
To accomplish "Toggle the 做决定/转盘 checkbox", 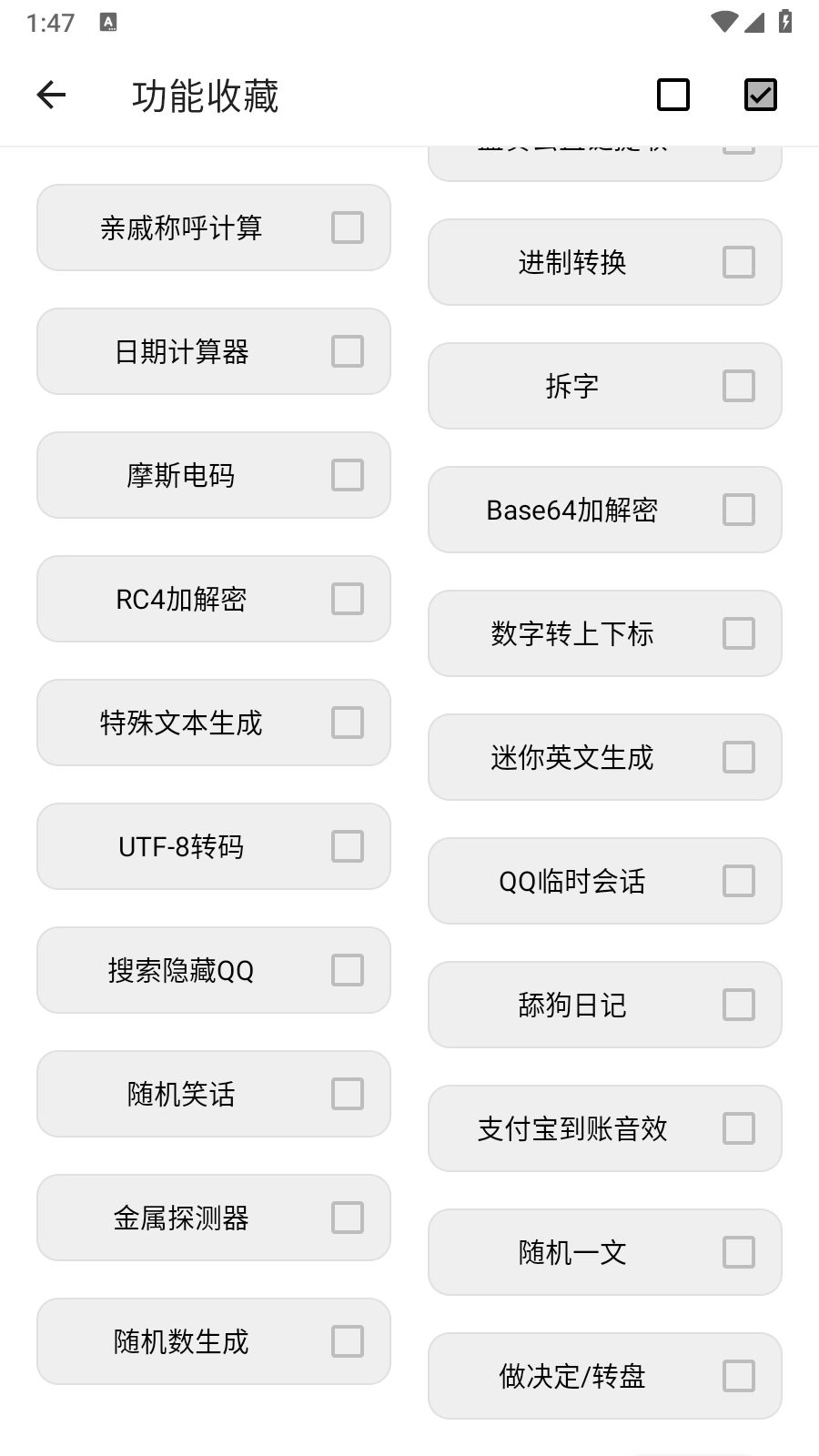I will (x=739, y=1376).
